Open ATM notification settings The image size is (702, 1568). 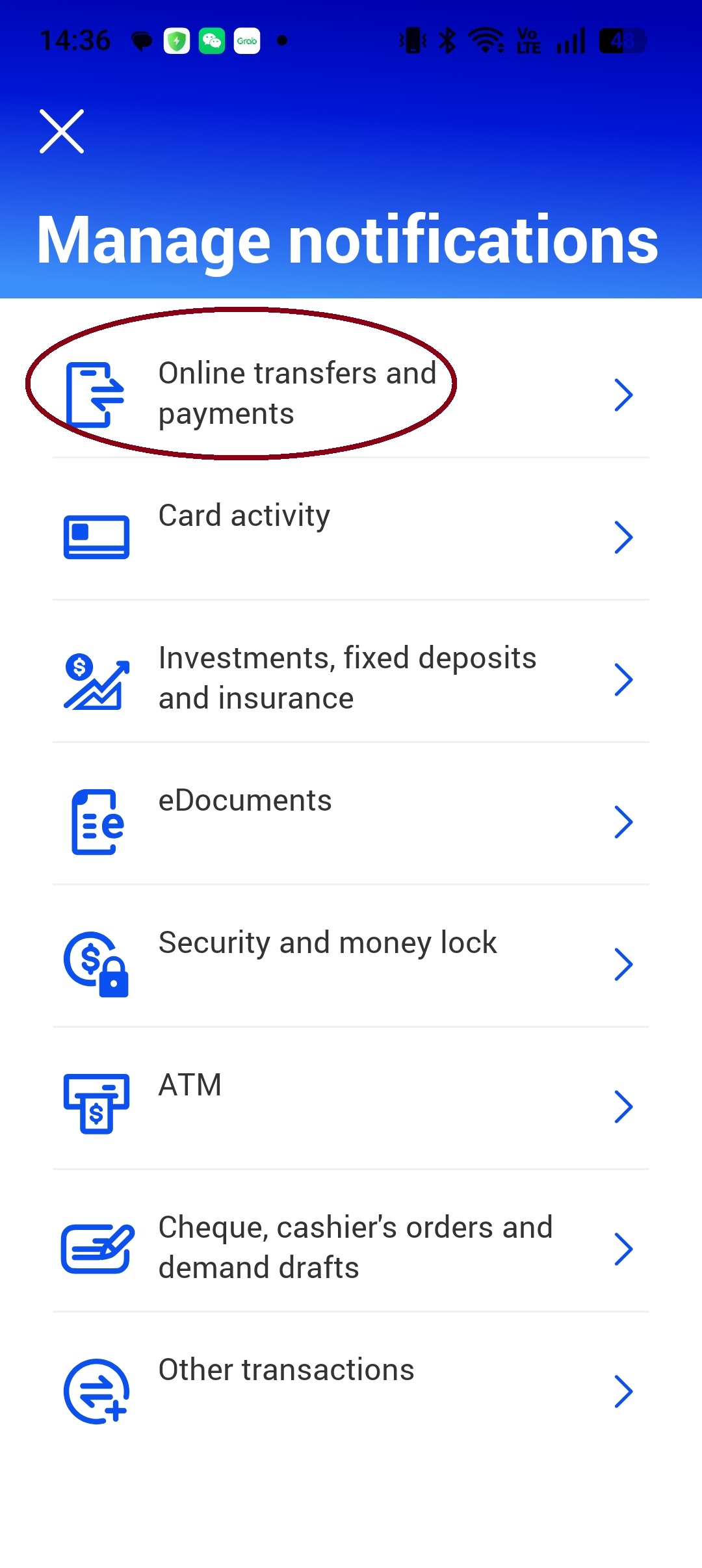pos(351,1106)
